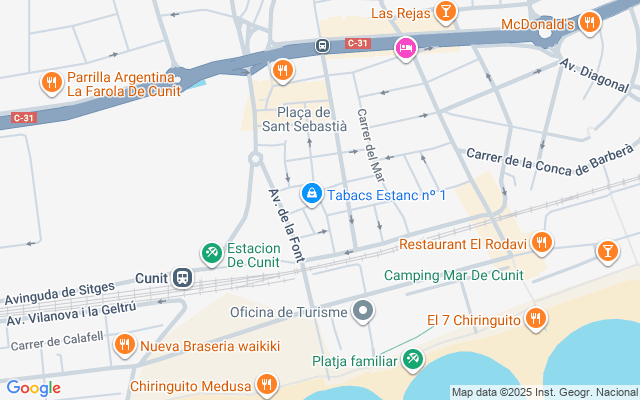
Task: View Parrilla Argentina La Farola De Cunit
Action: [x=50, y=82]
